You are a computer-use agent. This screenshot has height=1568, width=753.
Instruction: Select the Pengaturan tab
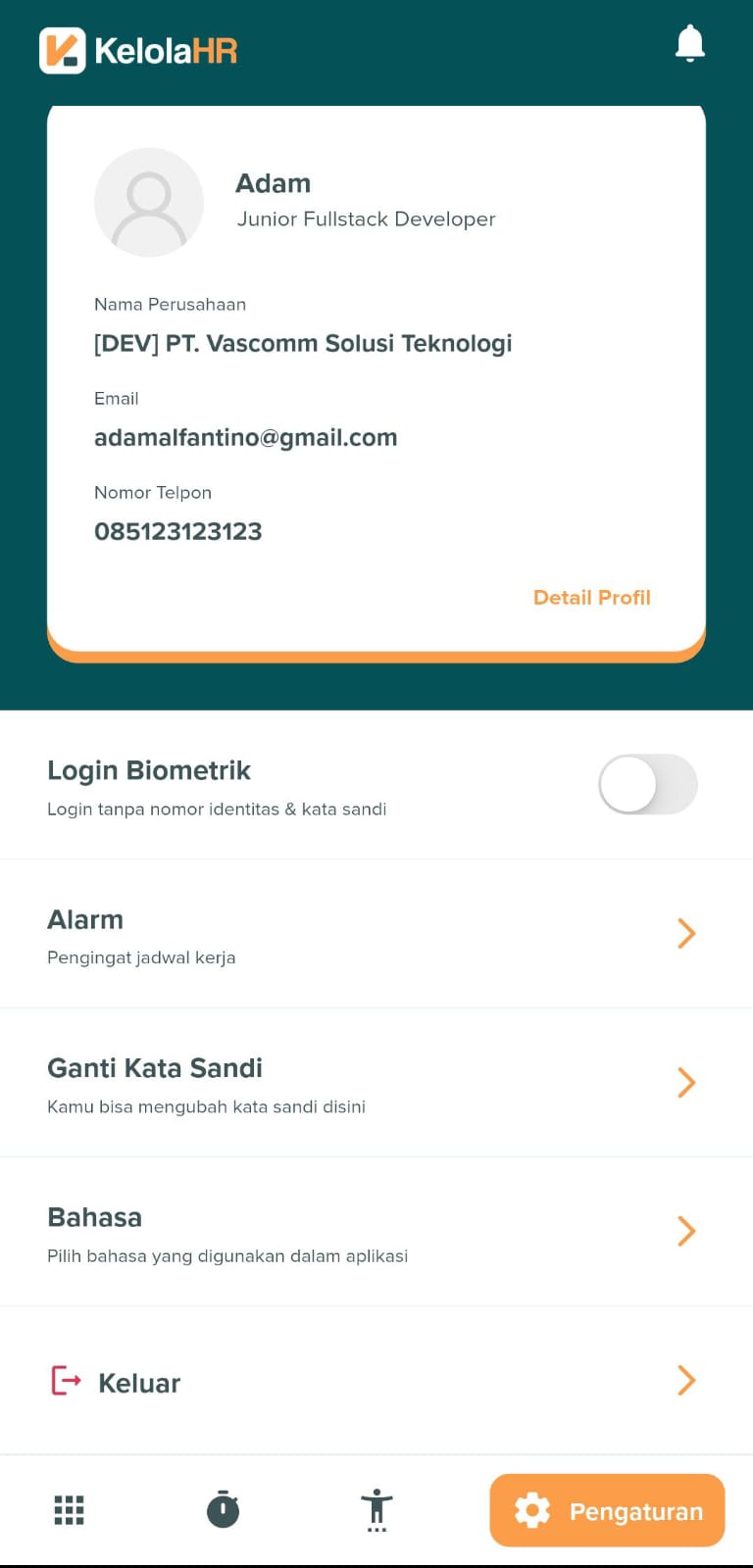607,1510
